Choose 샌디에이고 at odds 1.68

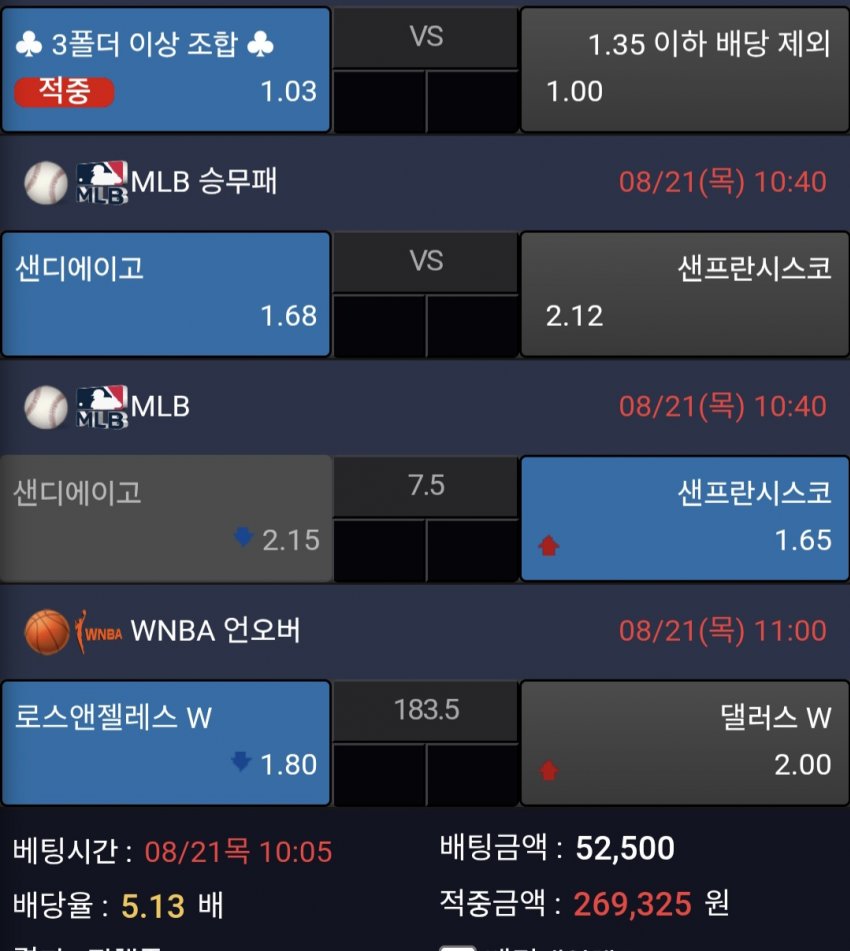pos(166,294)
